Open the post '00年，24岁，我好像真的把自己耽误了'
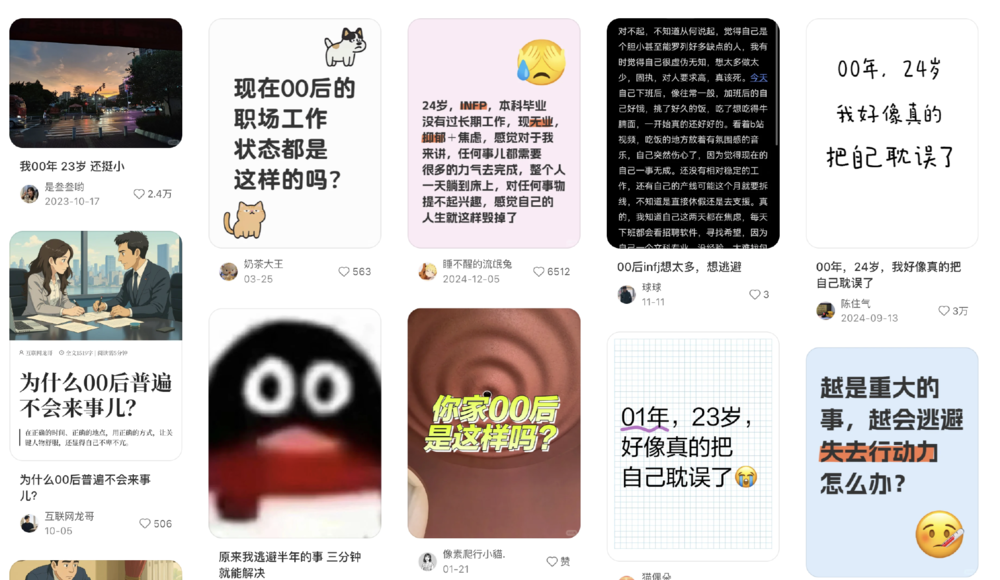Screen dimensions: 1000x580 (x=891, y=133)
